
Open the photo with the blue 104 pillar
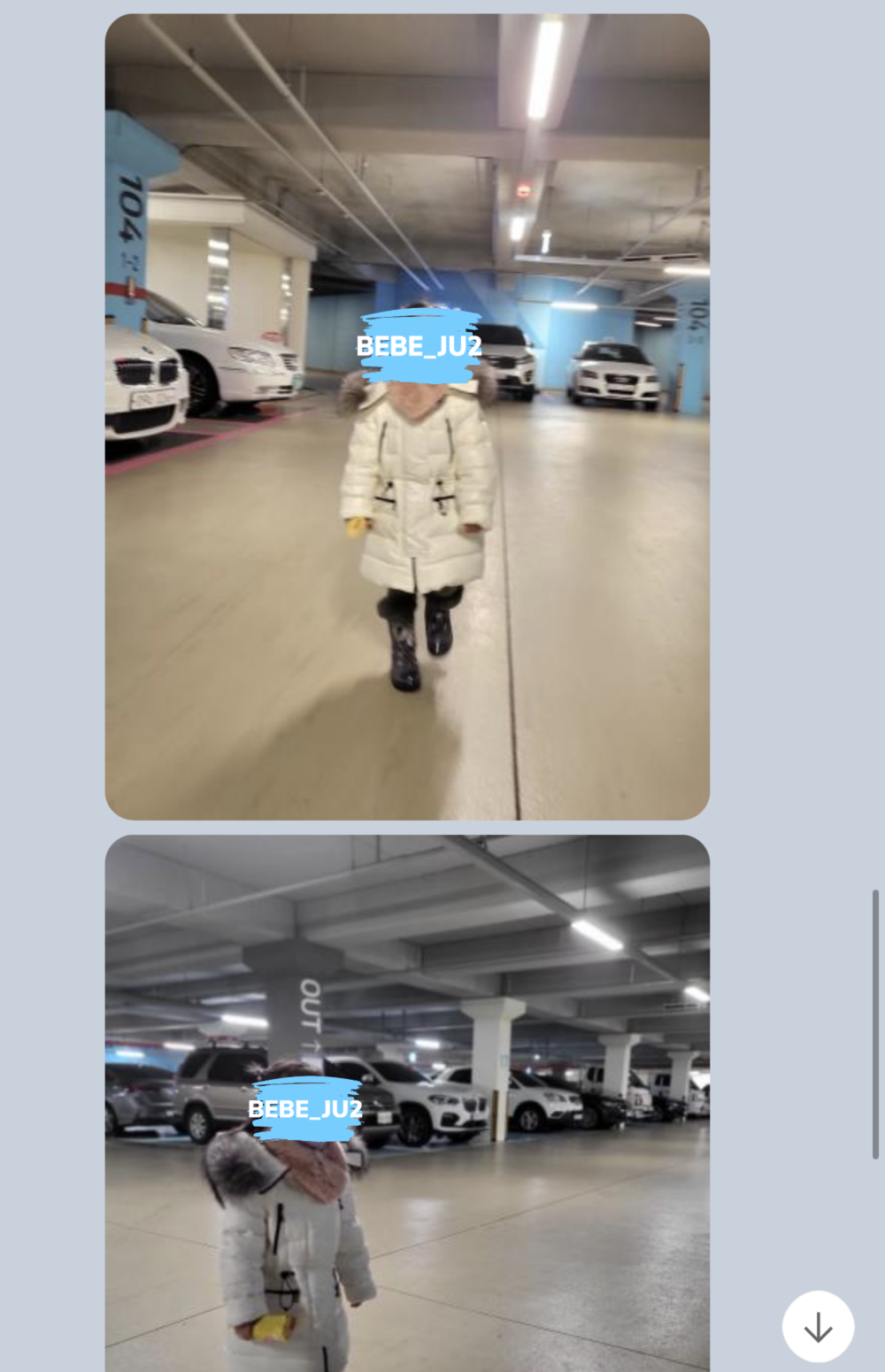tap(407, 416)
